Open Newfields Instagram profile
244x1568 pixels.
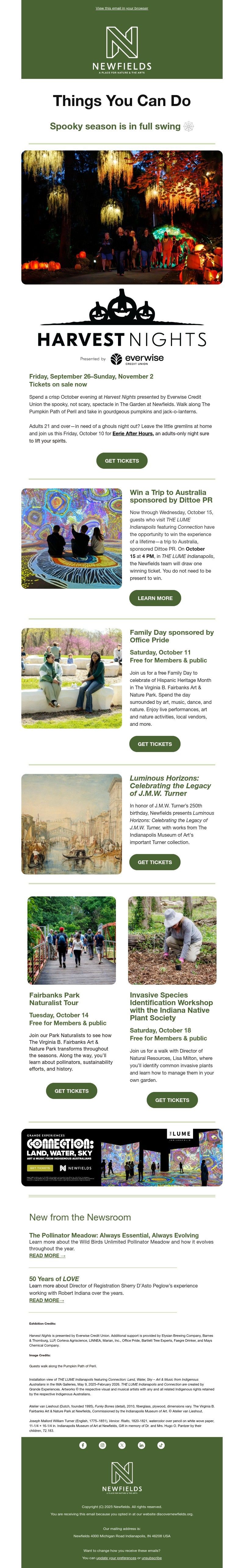[102, 1445]
